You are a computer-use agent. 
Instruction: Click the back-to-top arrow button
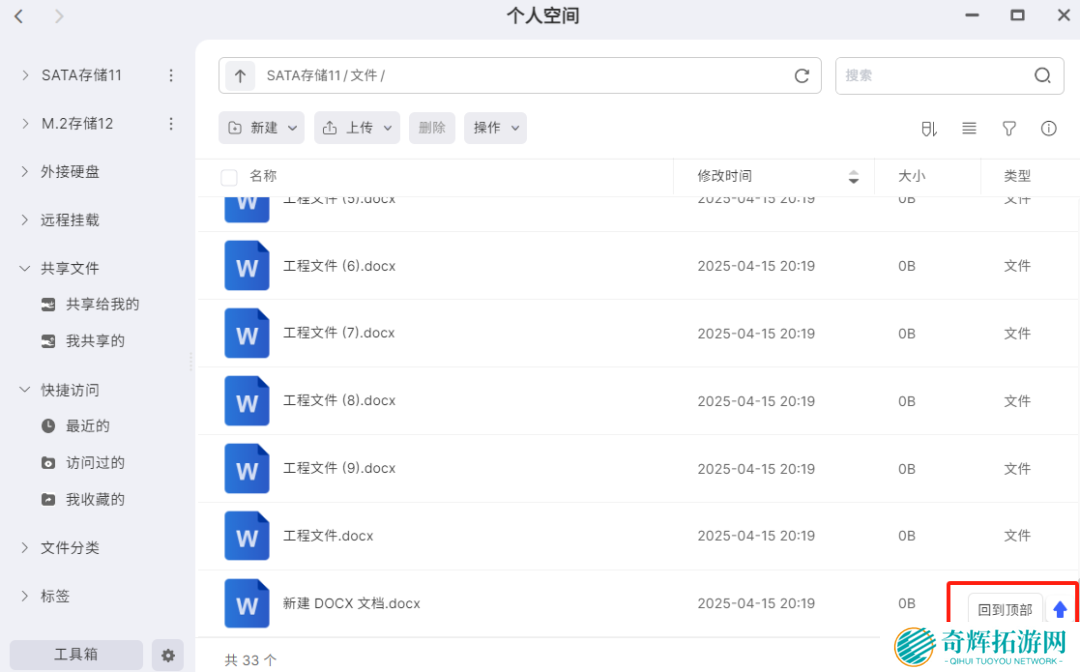(x=1060, y=609)
